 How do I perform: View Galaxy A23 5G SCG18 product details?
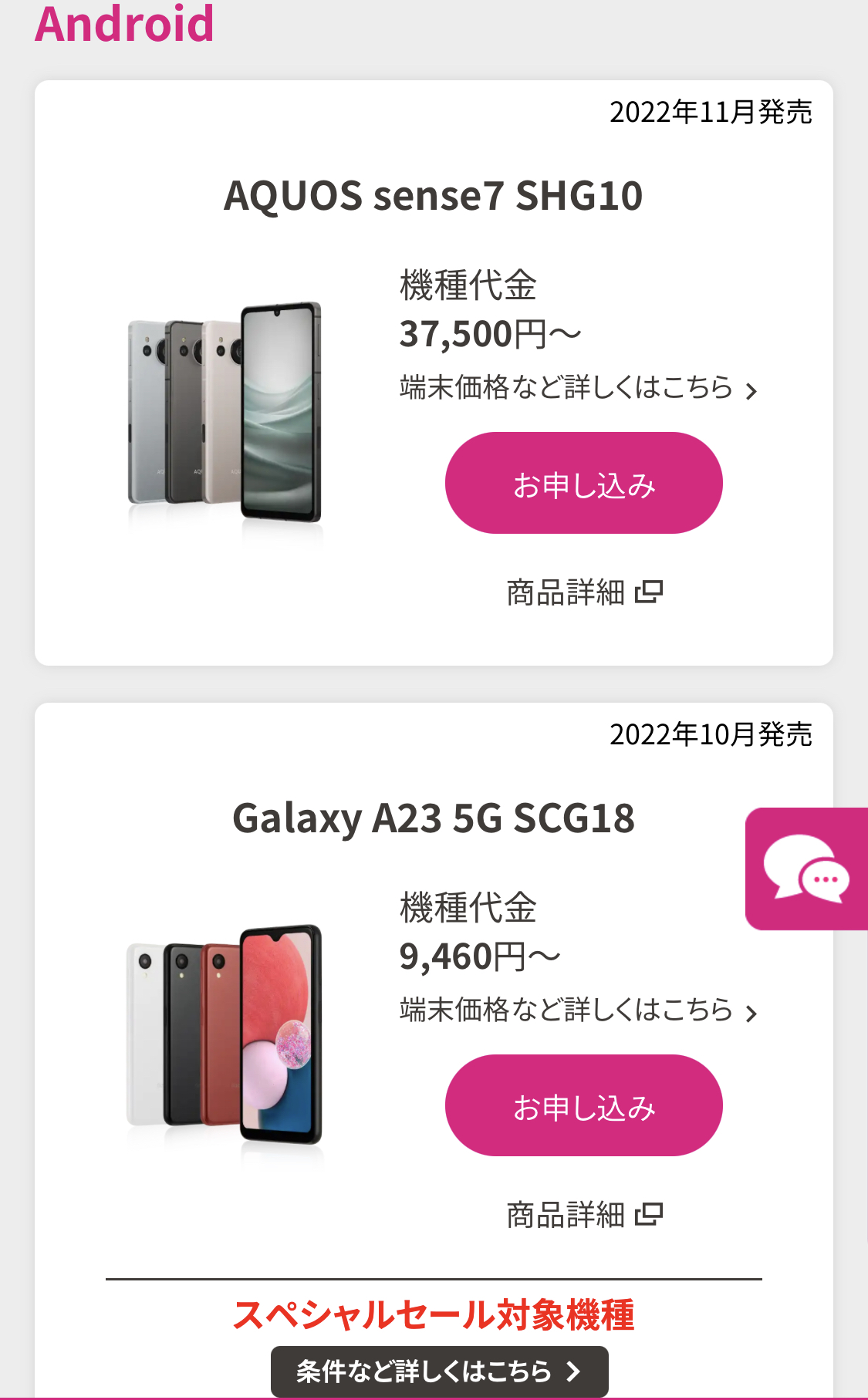583,1215
